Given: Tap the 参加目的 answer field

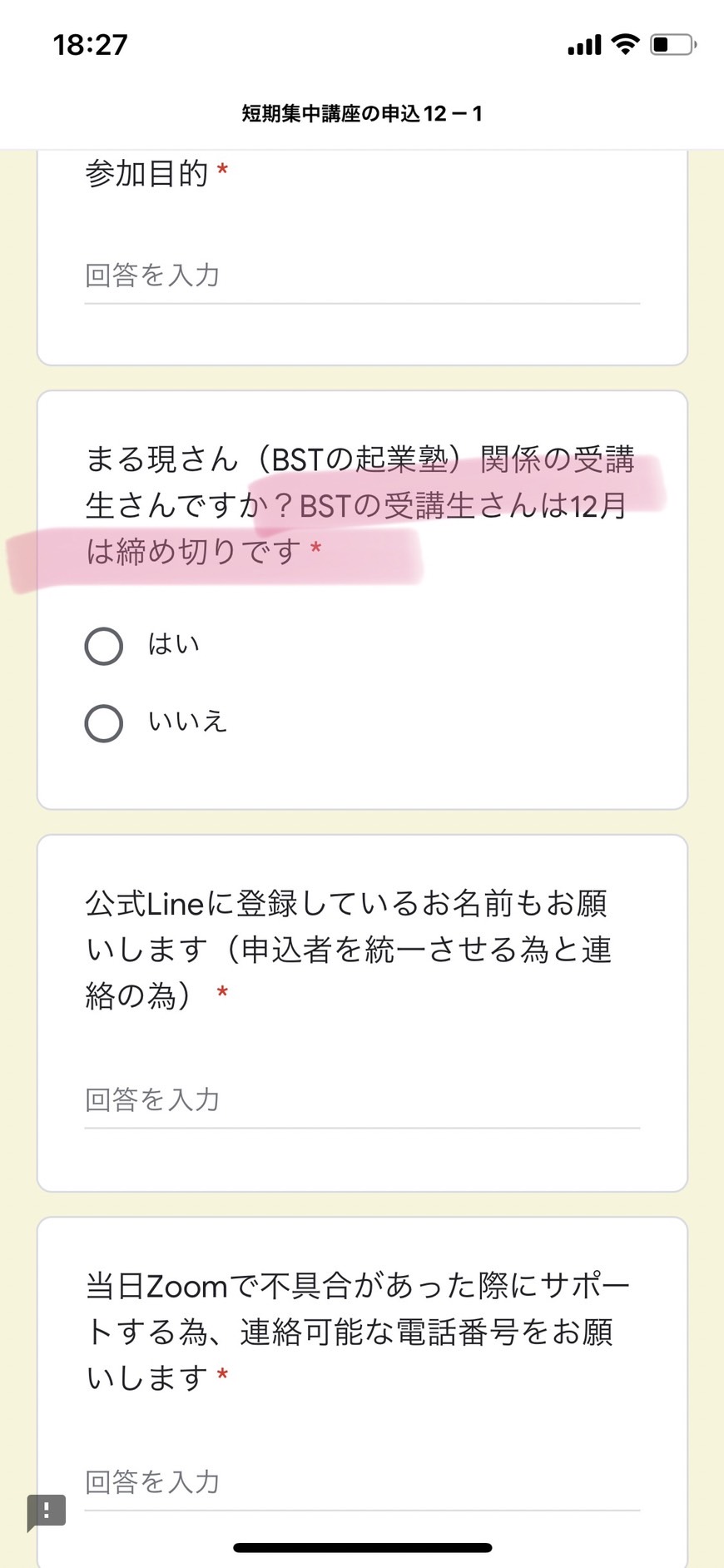Looking at the screenshot, I should tap(362, 275).
